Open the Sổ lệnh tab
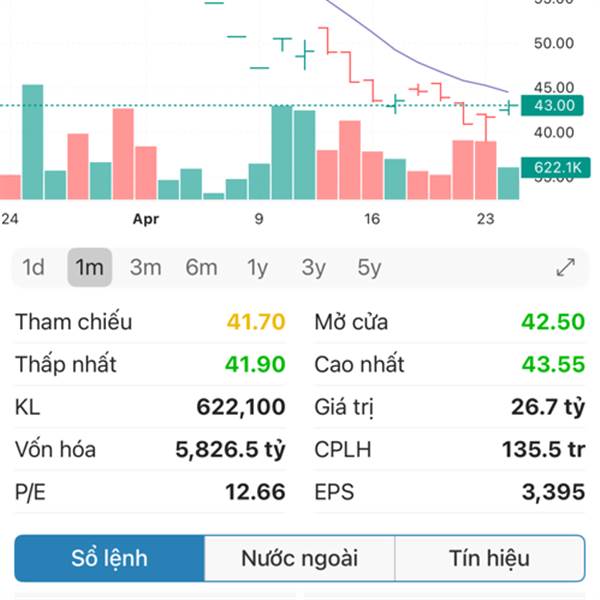The height and width of the screenshot is (600, 600). [110, 558]
